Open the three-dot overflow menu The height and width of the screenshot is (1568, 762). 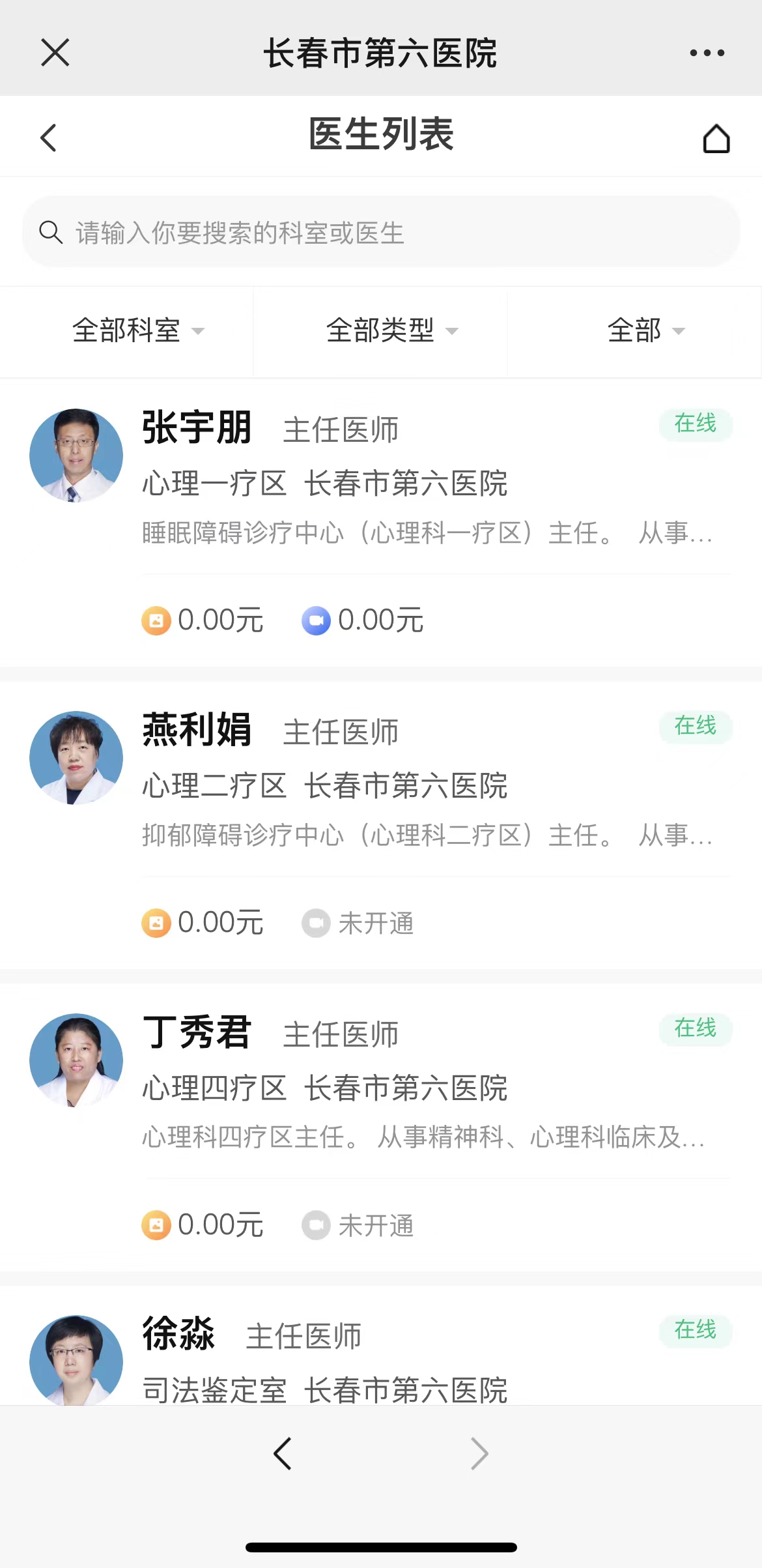[x=707, y=53]
